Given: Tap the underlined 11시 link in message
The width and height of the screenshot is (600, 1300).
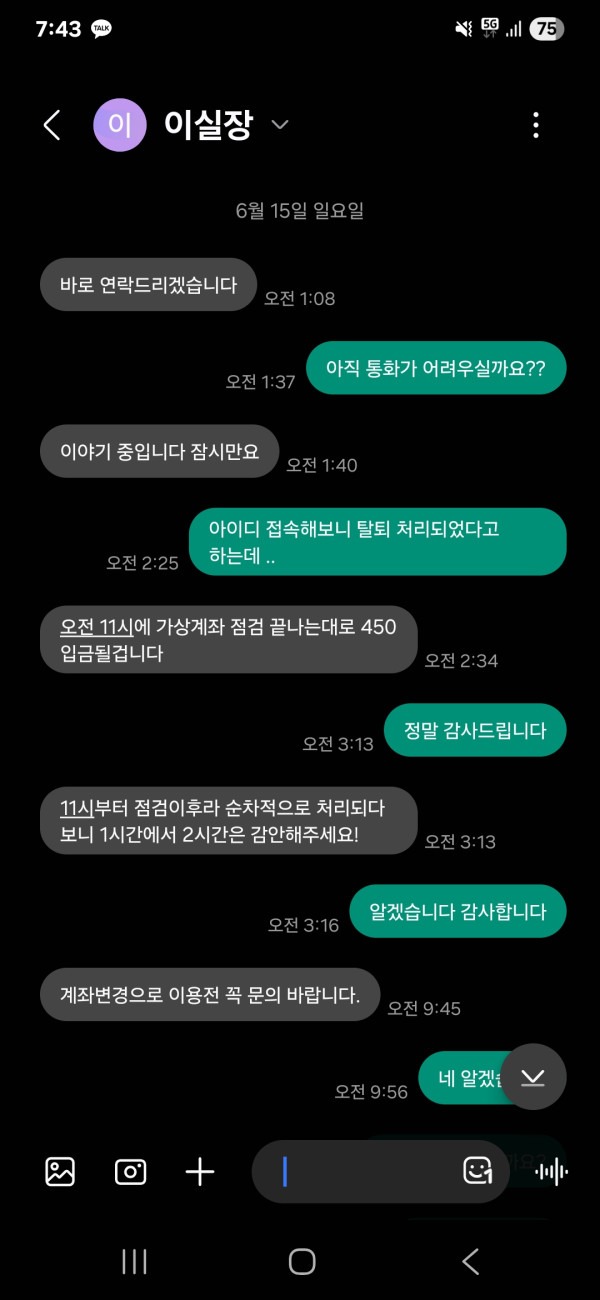Looking at the screenshot, I should (77, 808).
